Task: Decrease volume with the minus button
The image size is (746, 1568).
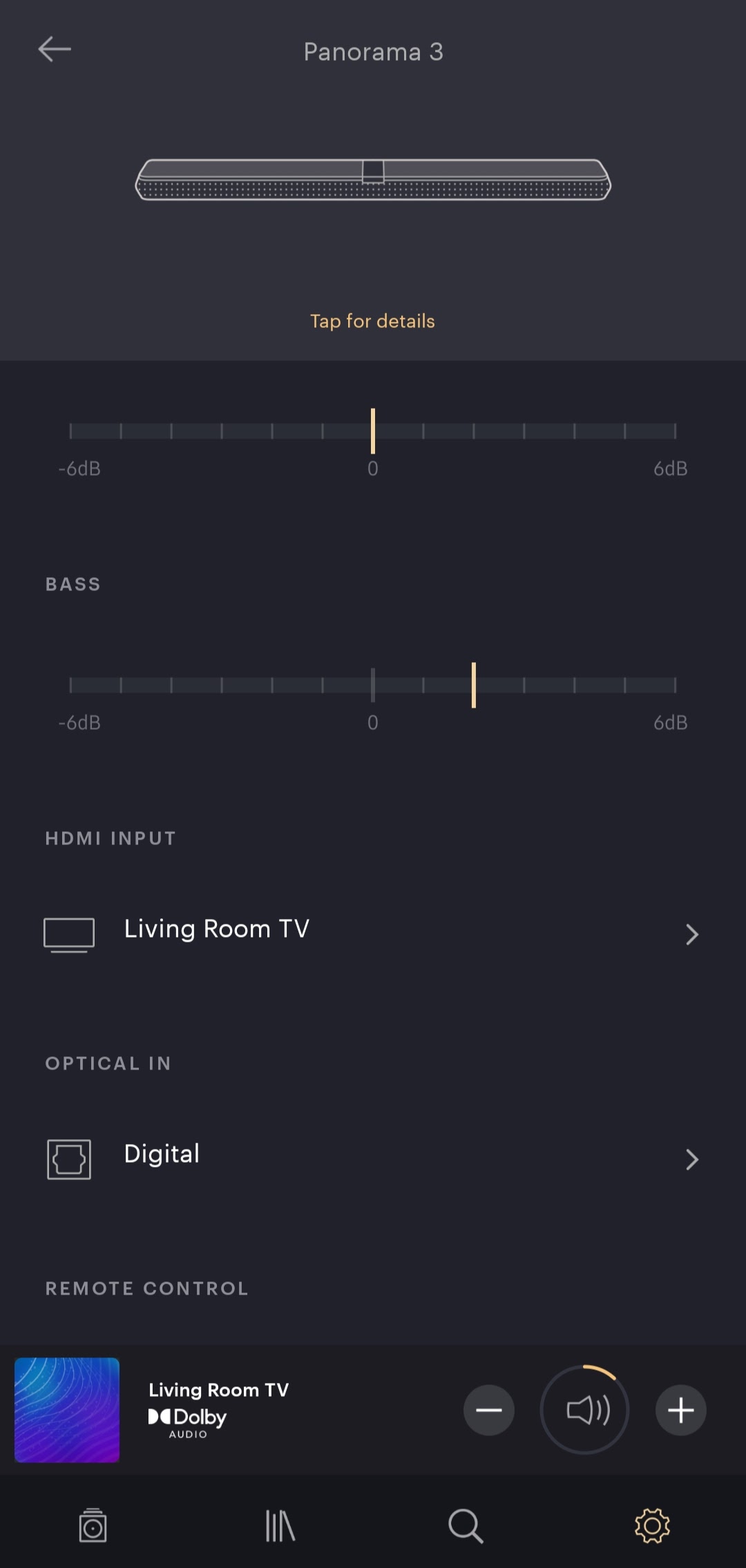Action: click(488, 1409)
